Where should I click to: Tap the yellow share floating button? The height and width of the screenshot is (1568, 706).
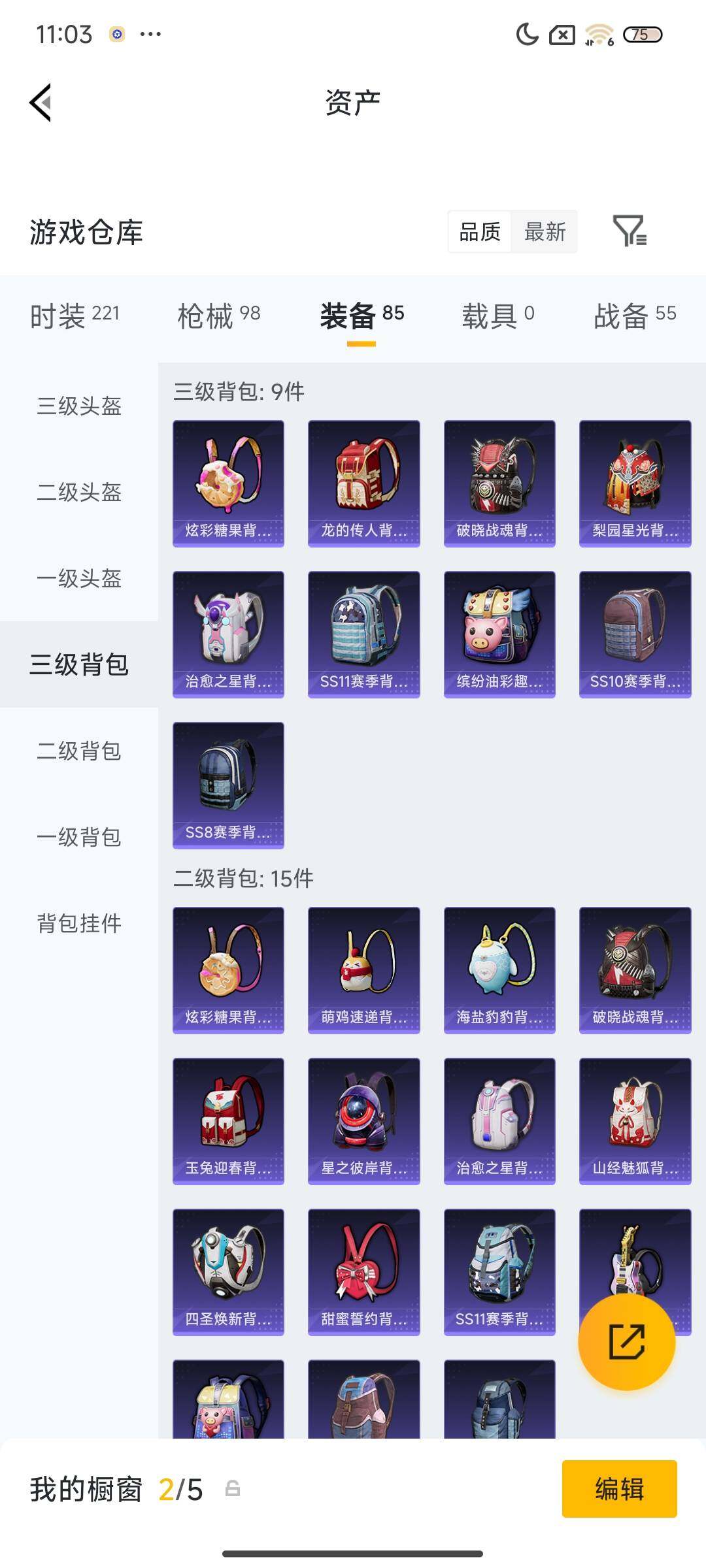(x=626, y=1341)
